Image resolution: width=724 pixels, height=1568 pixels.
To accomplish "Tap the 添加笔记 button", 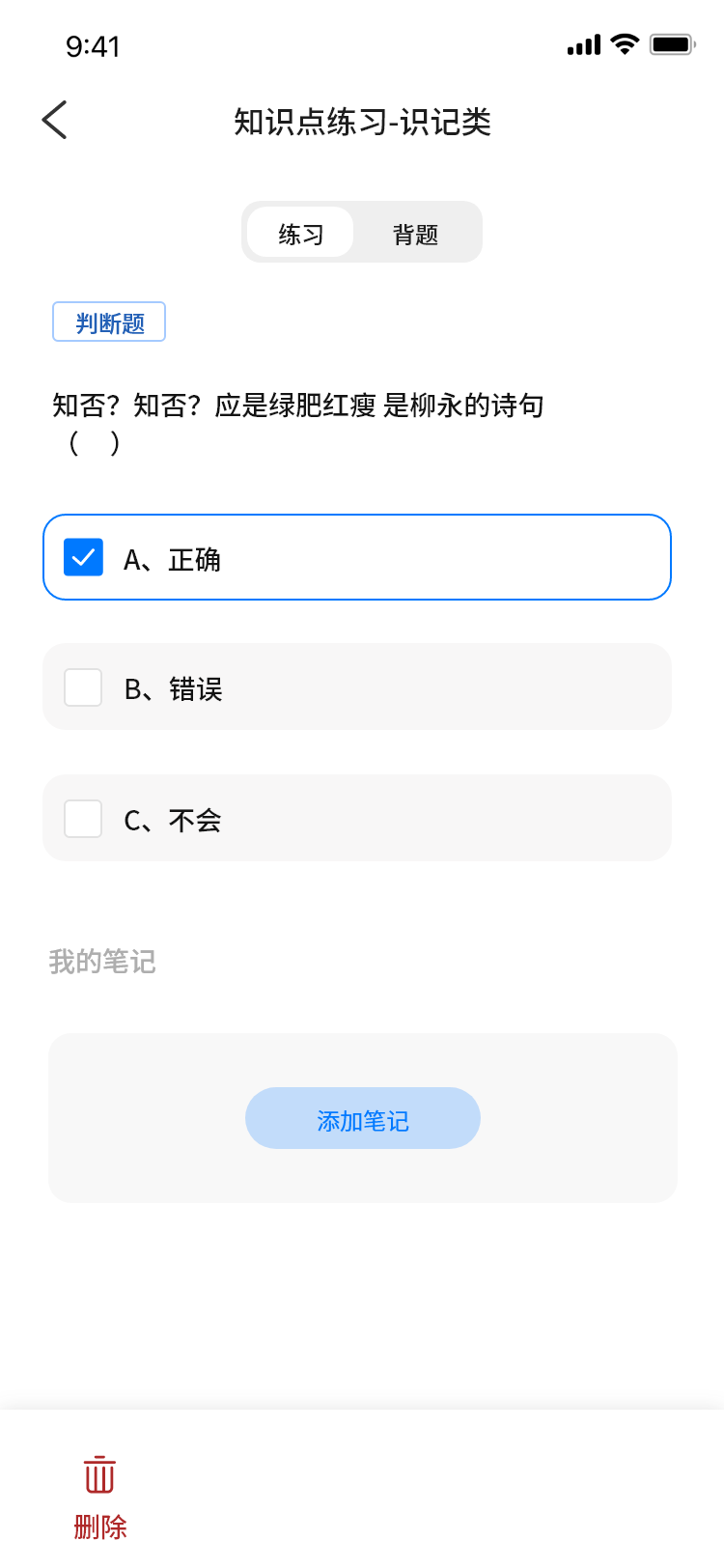I will [x=362, y=1119].
